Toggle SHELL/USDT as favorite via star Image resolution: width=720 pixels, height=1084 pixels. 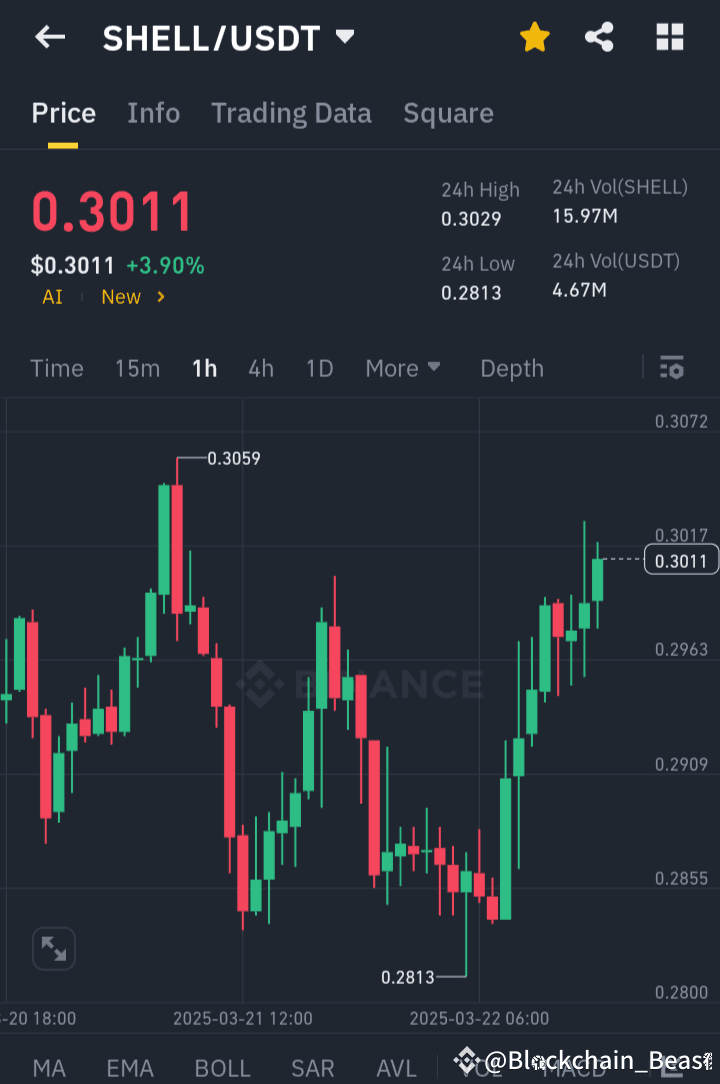(x=534, y=36)
